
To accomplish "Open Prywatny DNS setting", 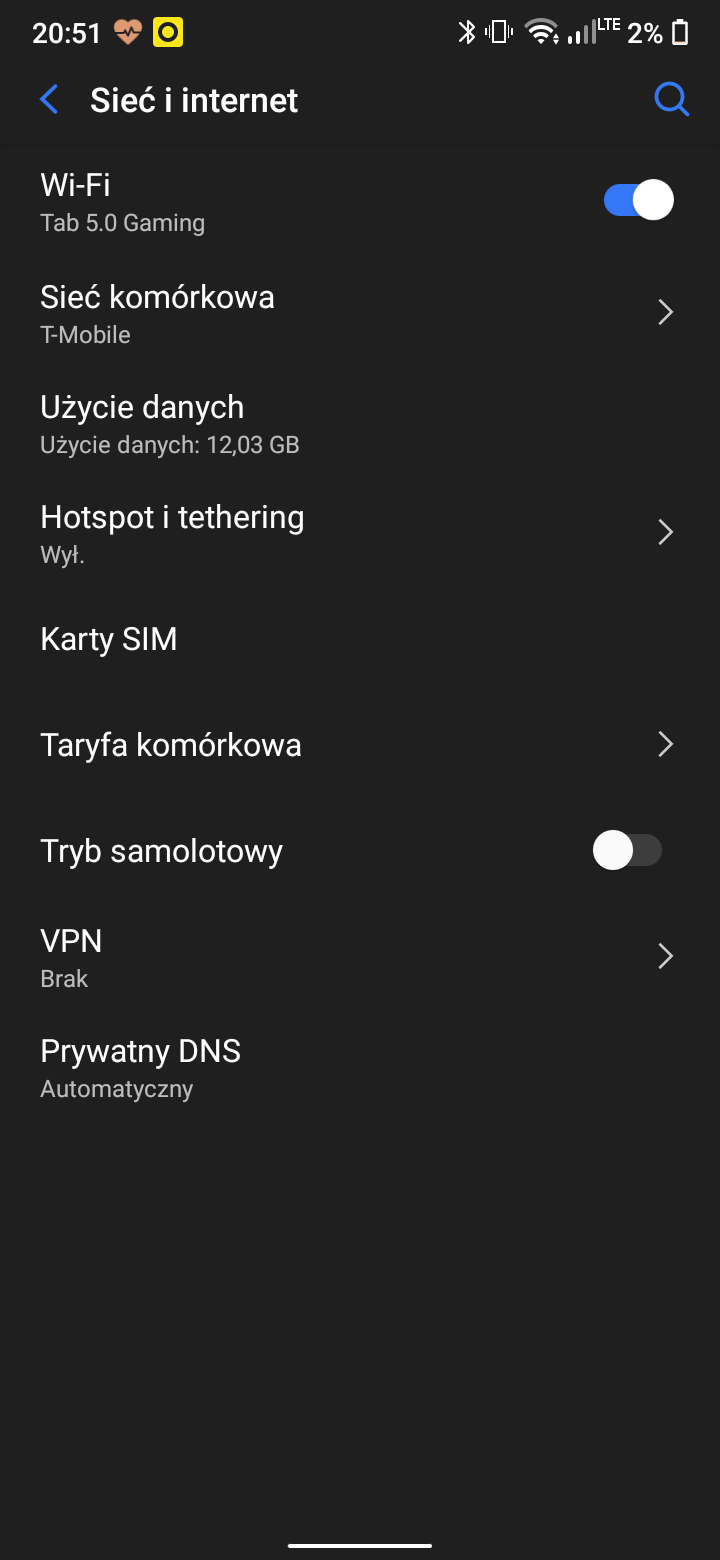I will point(360,1068).
